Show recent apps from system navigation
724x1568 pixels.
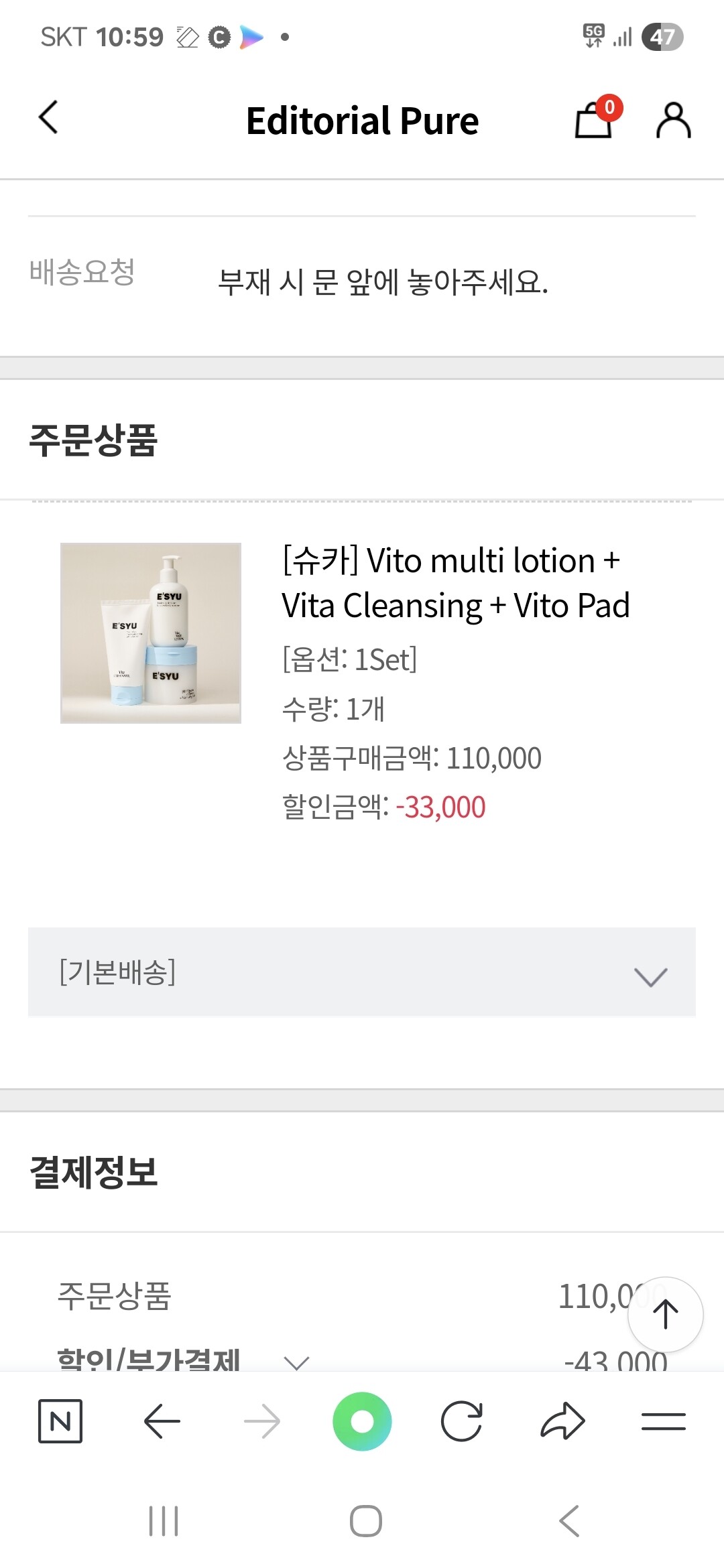(164, 1521)
